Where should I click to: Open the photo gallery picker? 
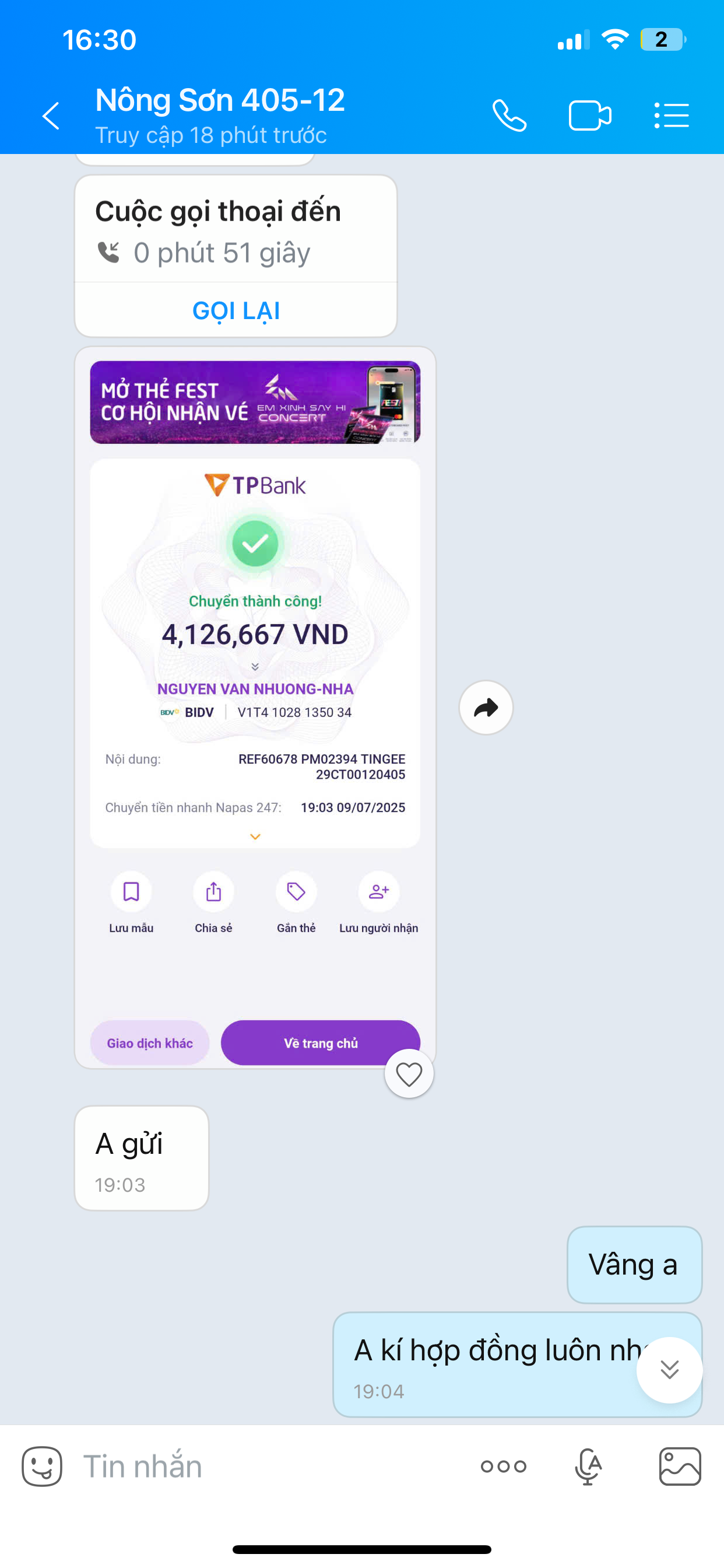680,1466
